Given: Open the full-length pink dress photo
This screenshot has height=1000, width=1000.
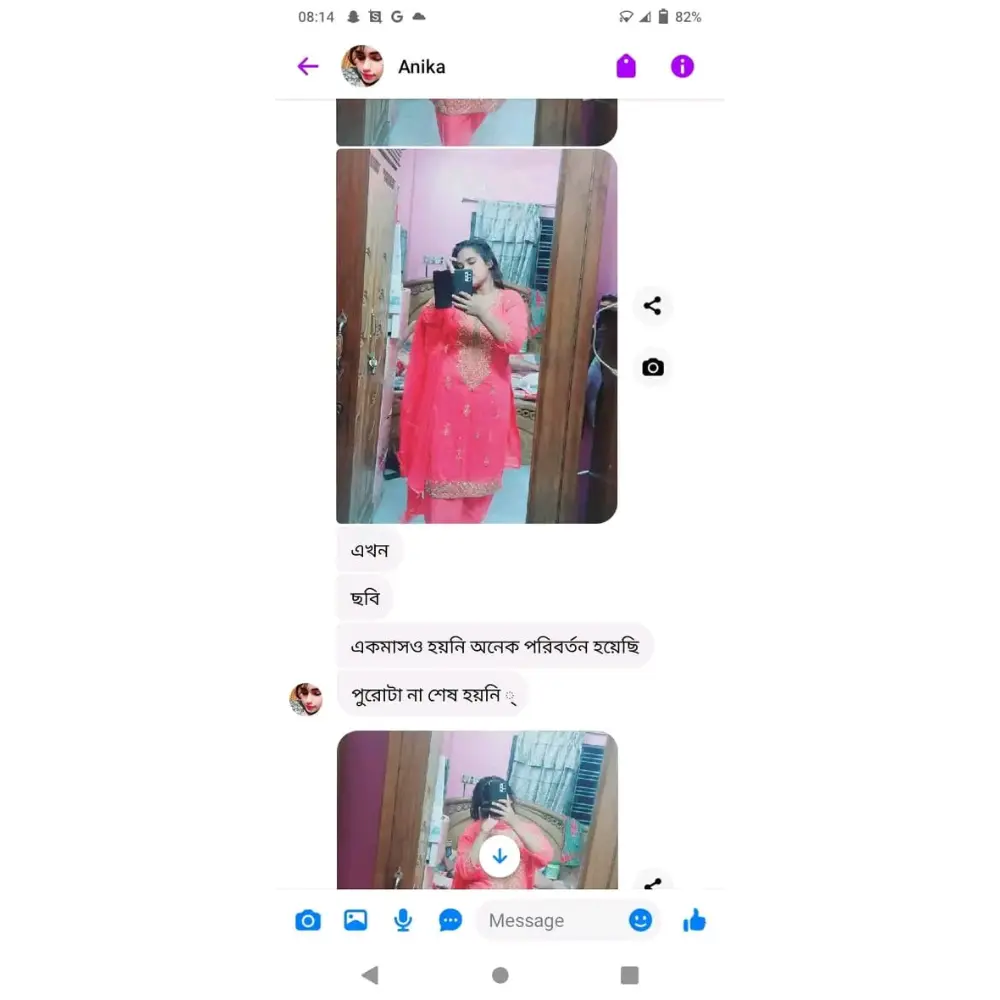Looking at the screenshot, I should 476,336.
